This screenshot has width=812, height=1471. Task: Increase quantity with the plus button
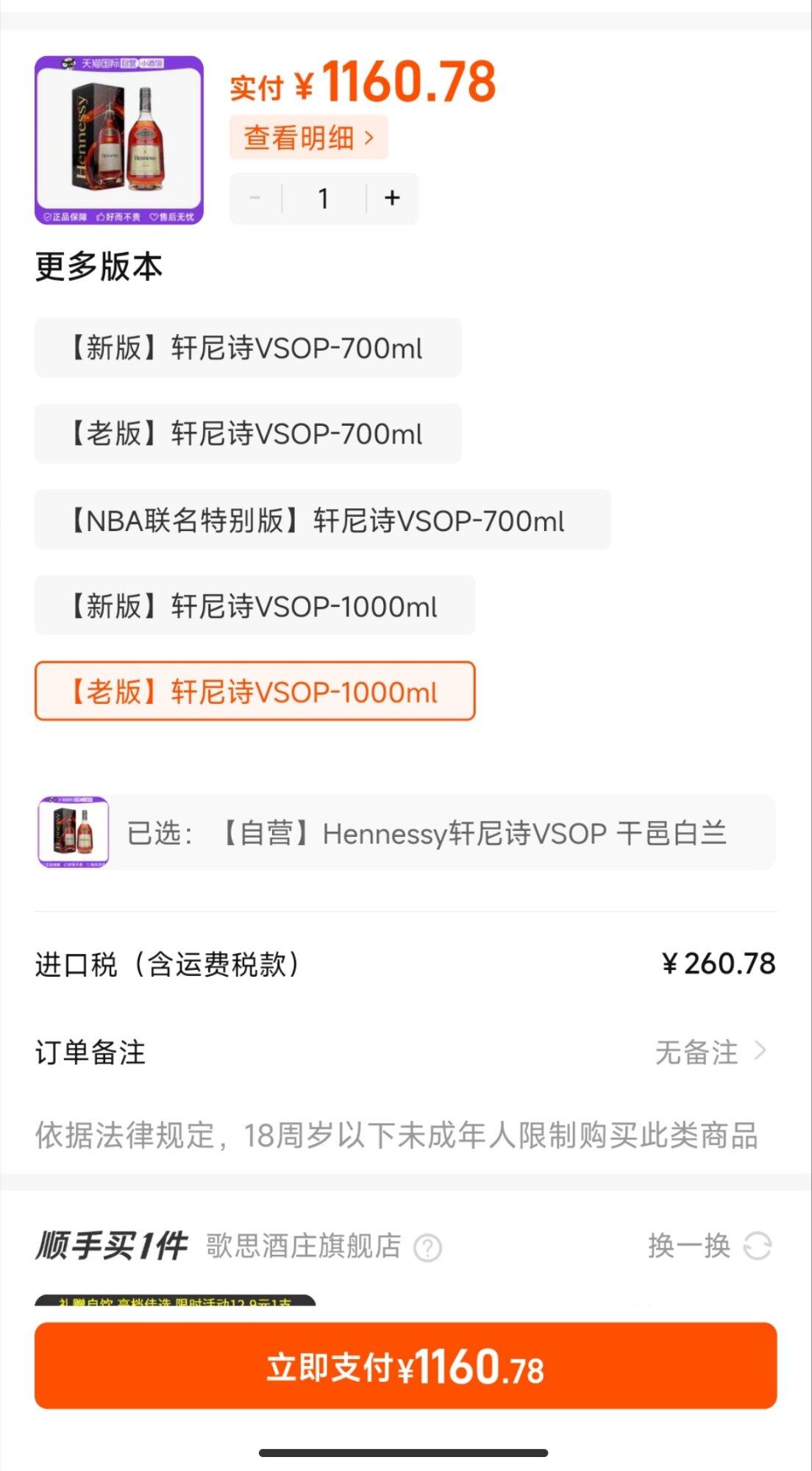click(x=392, y=198)
